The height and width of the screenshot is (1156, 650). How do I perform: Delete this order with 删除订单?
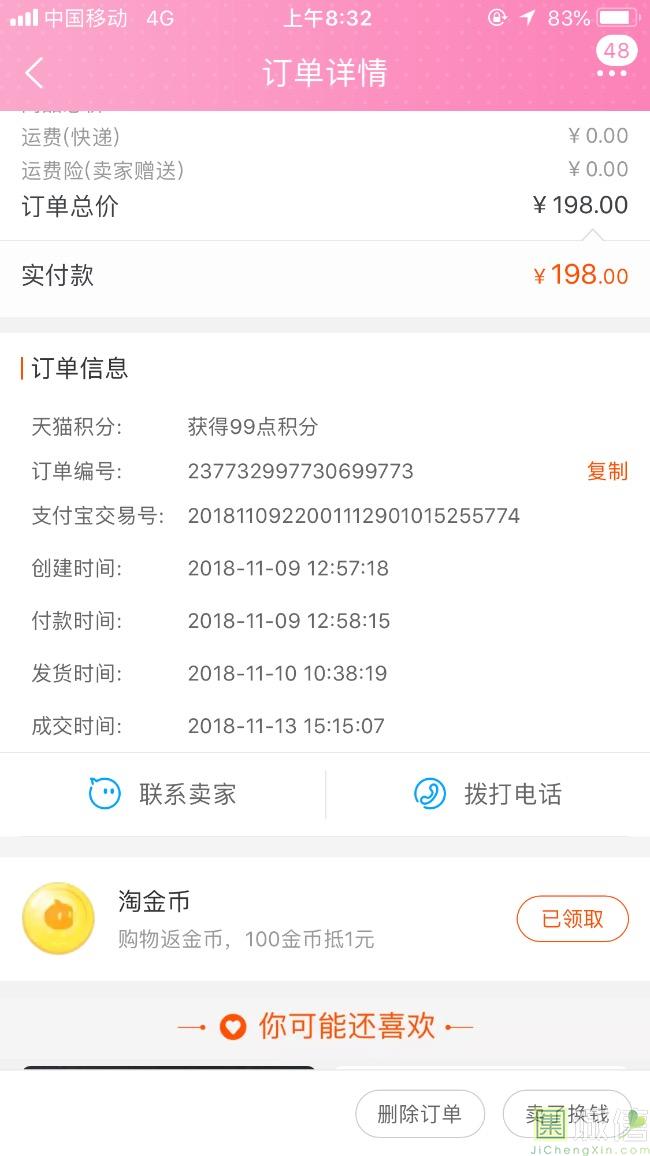(x=420, y=1114)
